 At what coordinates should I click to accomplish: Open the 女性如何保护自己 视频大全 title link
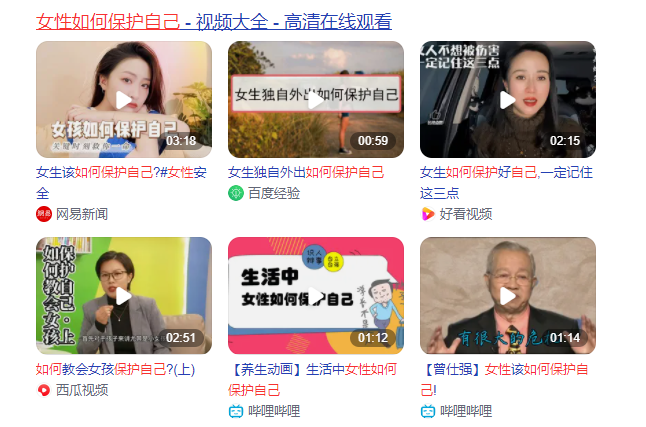click(213, 21)
